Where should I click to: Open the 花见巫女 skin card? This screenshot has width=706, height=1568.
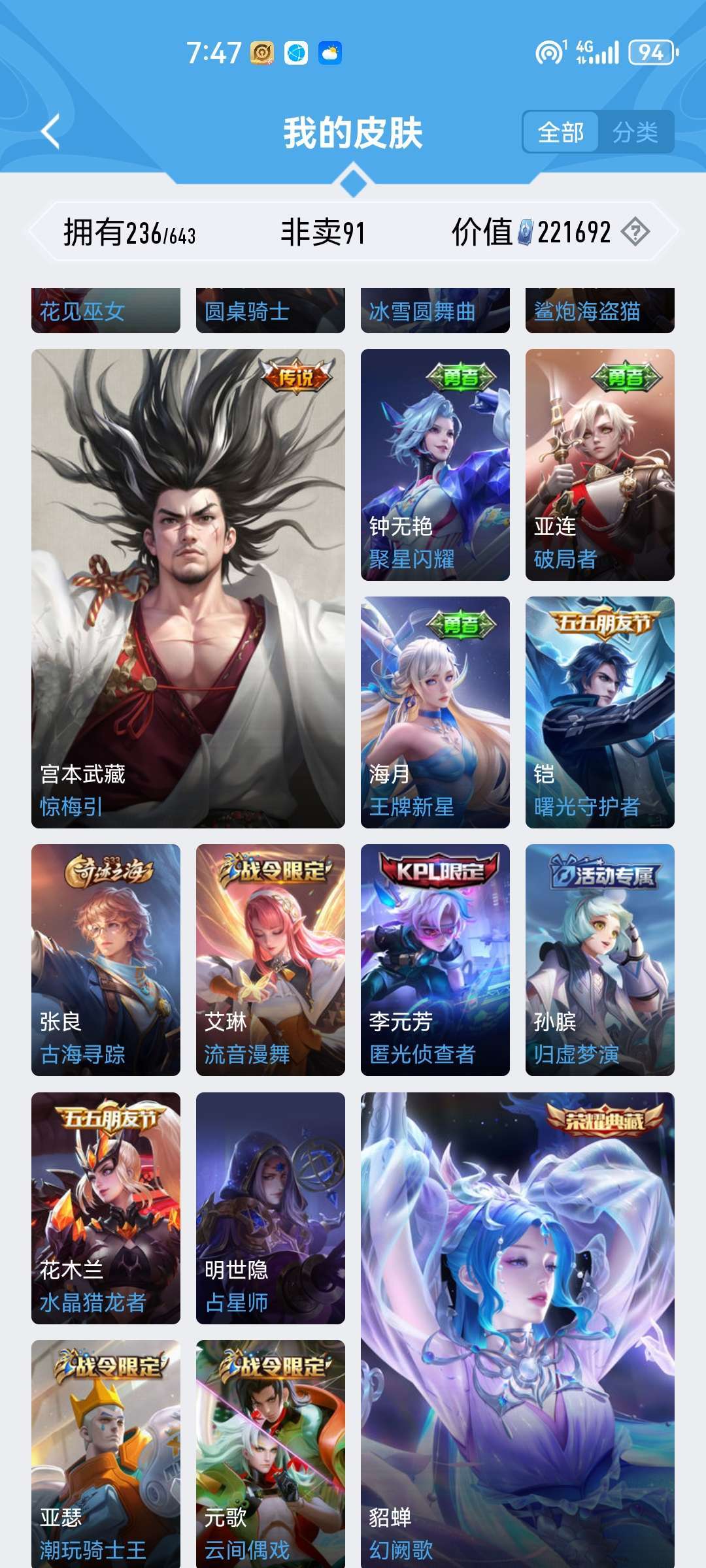coord(106,310)
